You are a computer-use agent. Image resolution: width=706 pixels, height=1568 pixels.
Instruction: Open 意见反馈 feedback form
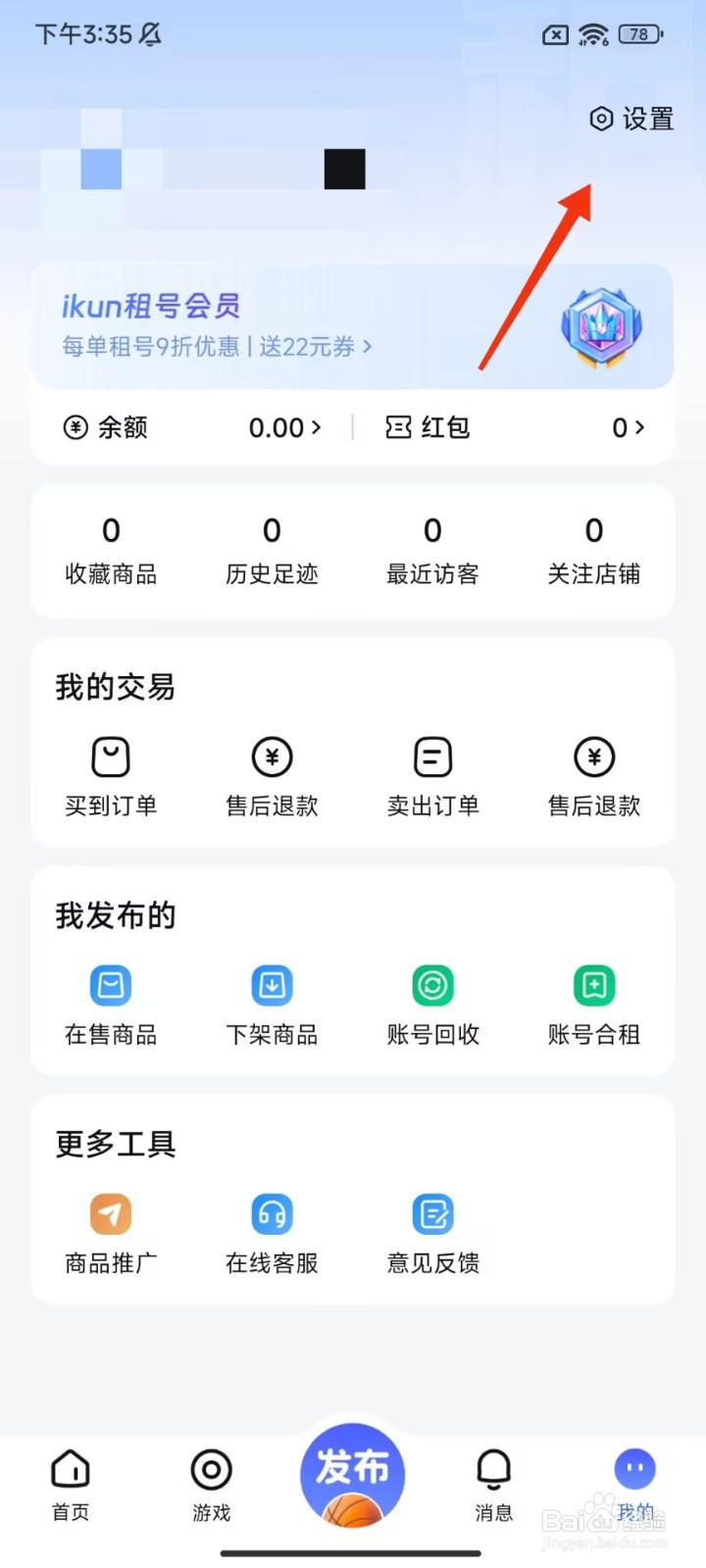click(432, 1234)
